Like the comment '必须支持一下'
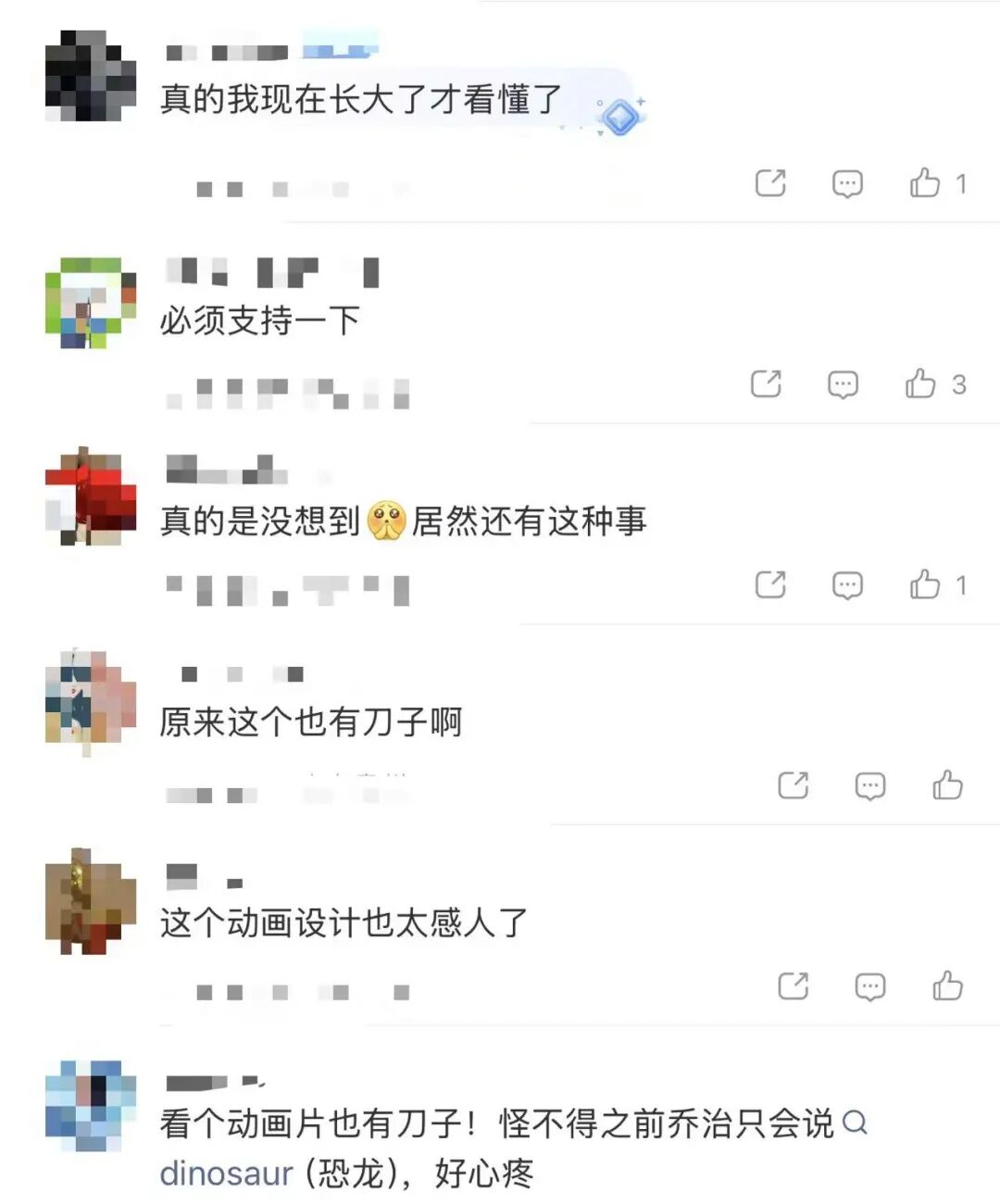The image size is (1000, 1204). pos(920,383)
